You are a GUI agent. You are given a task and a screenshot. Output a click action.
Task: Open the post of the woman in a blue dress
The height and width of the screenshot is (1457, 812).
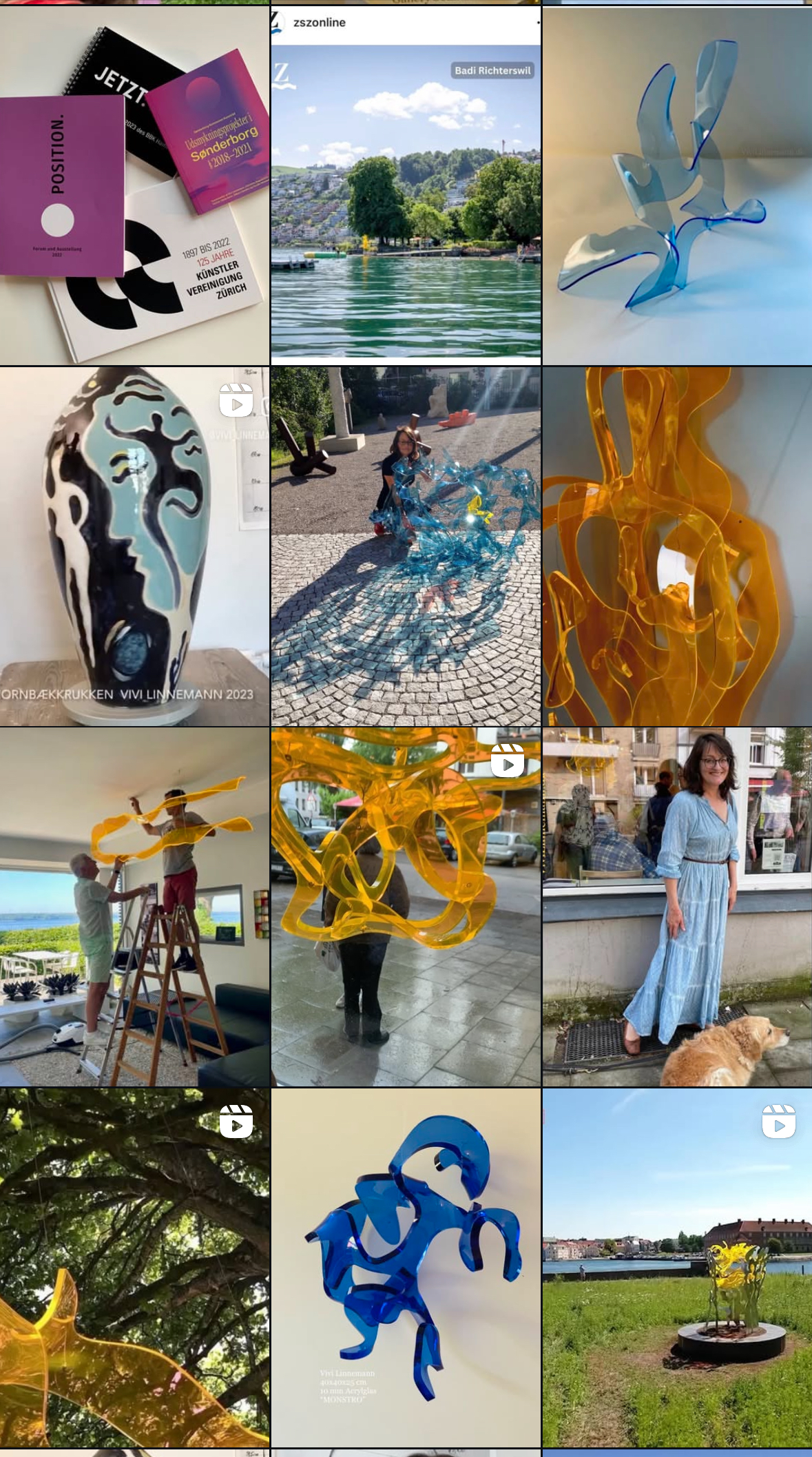coord(677,907)
